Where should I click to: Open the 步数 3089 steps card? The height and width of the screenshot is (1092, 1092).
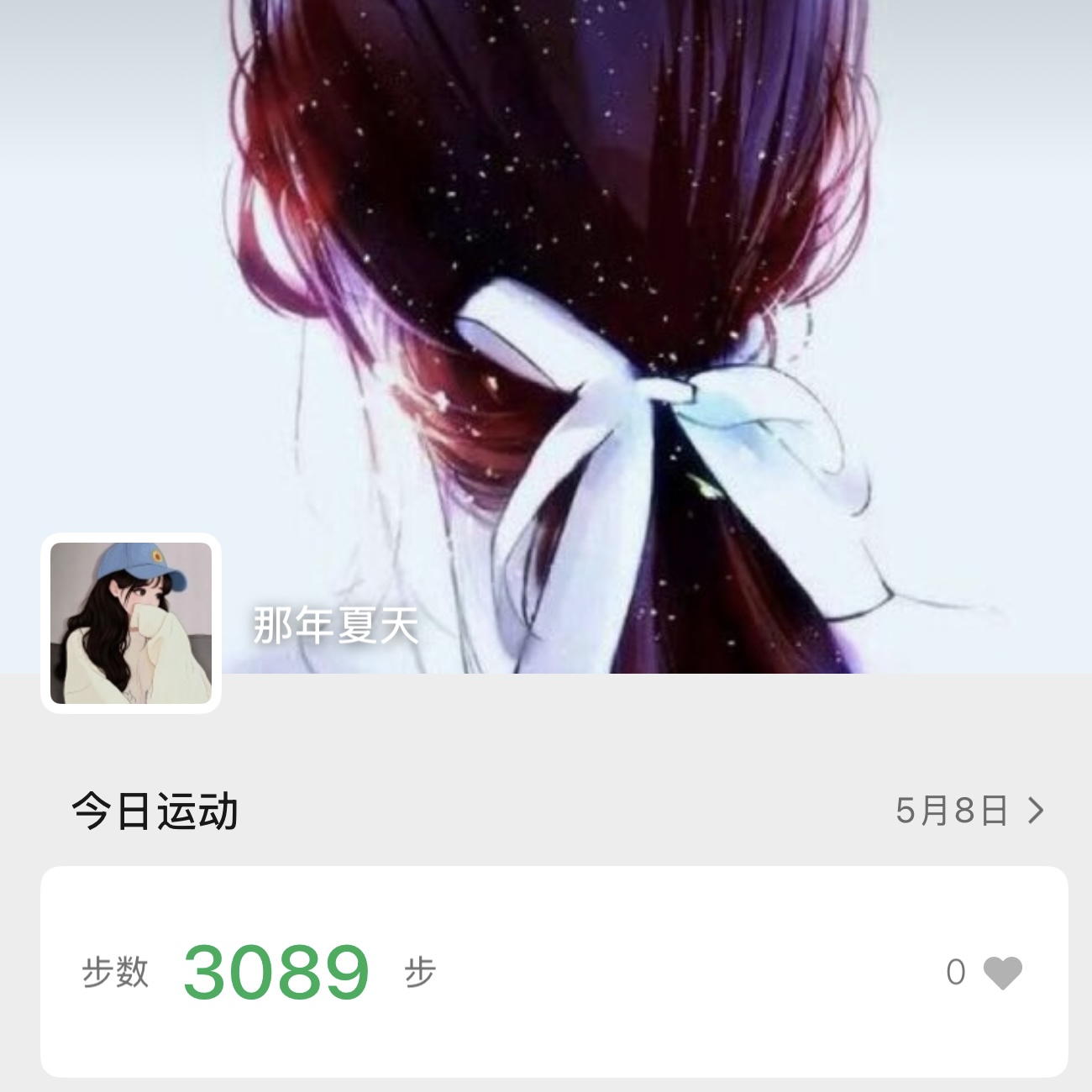(554, 972)
